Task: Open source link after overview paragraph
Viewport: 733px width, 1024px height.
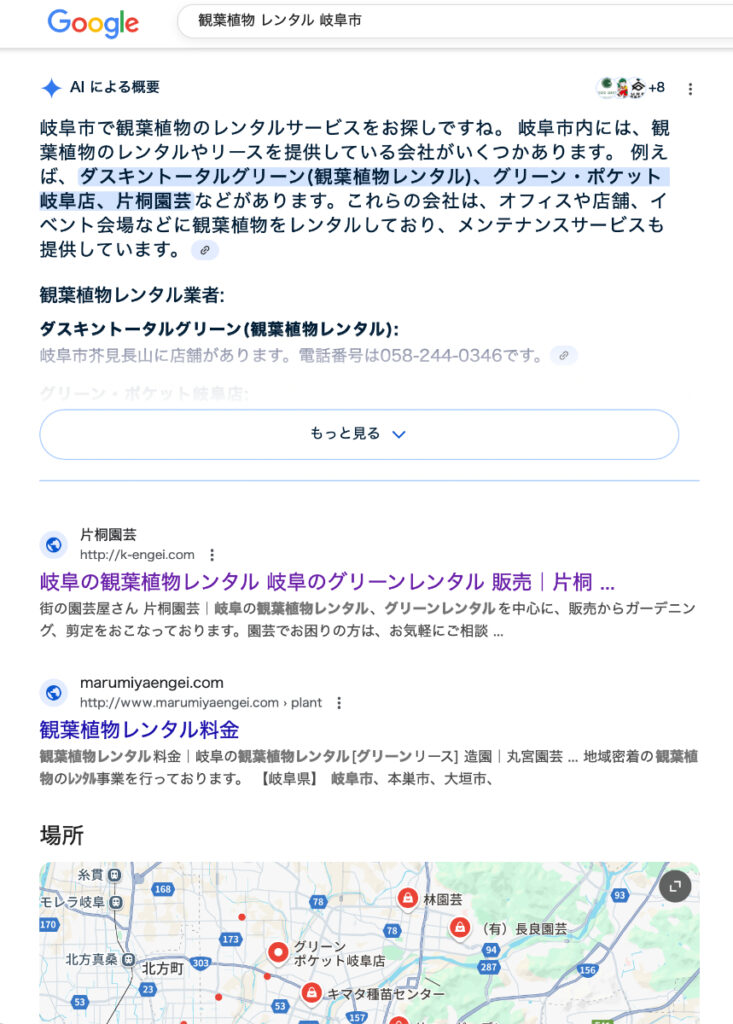Action: click(x=205, y=250)
